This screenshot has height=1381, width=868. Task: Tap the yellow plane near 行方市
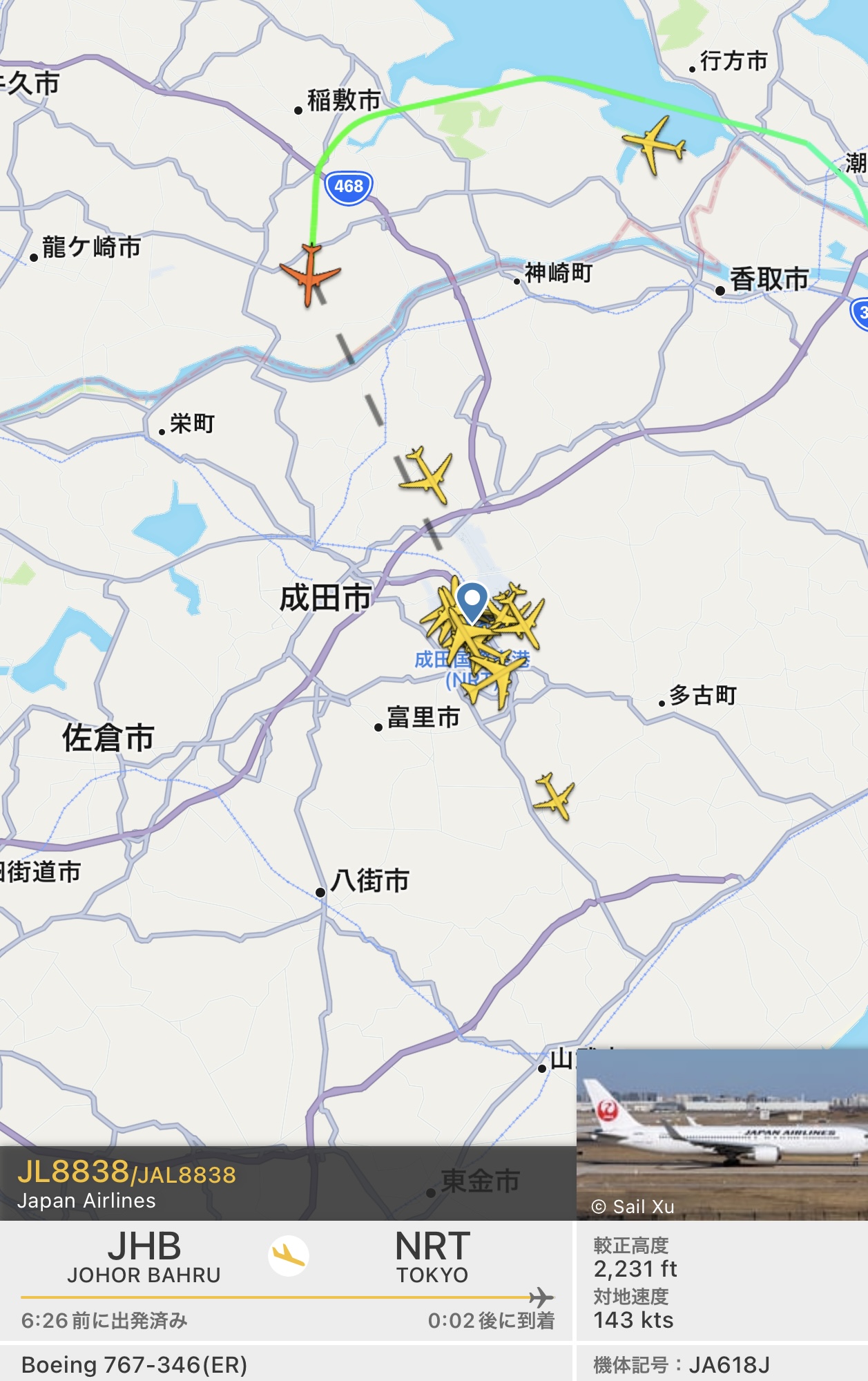pyautogui.click(x=654, y=144)
